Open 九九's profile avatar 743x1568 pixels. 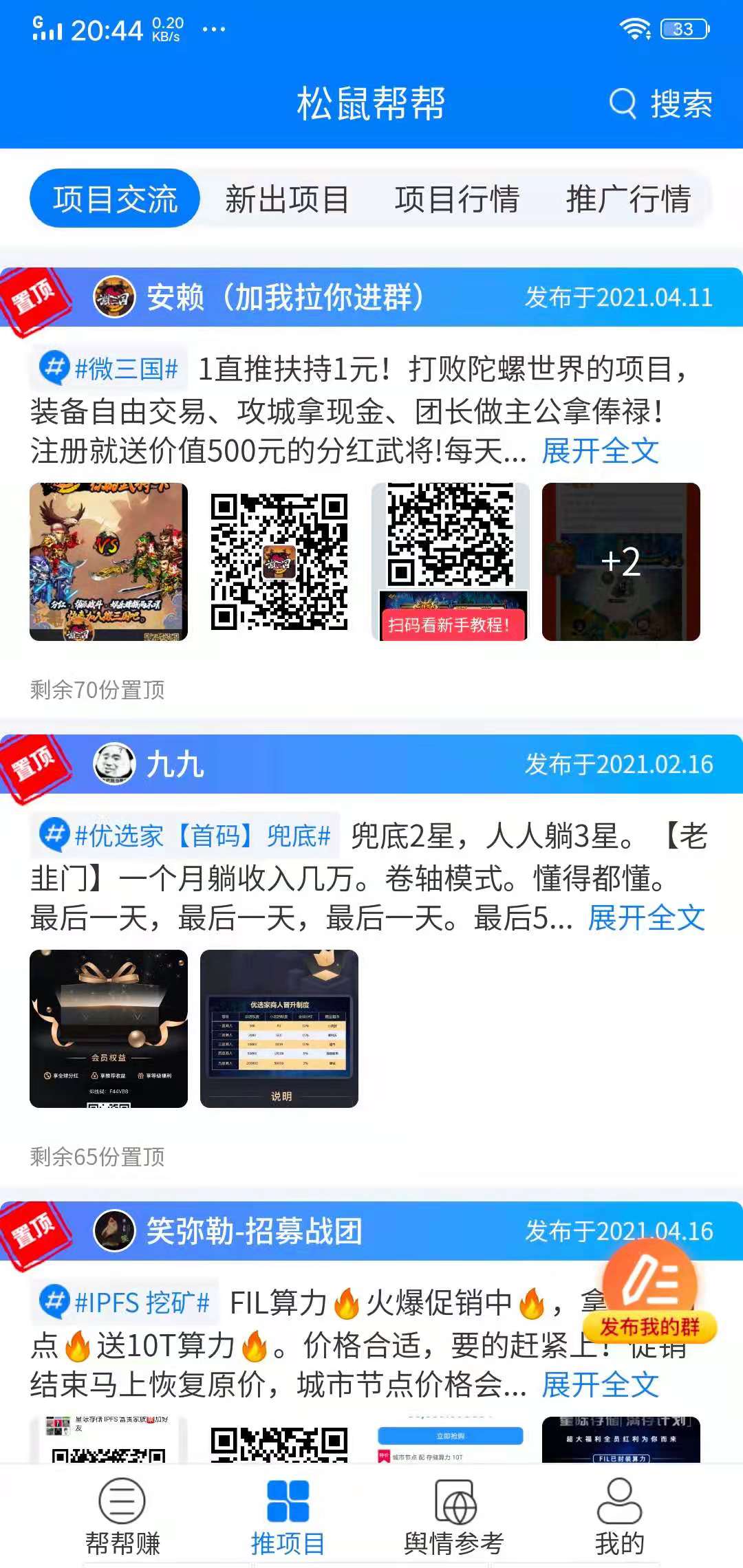click(114, 764)
